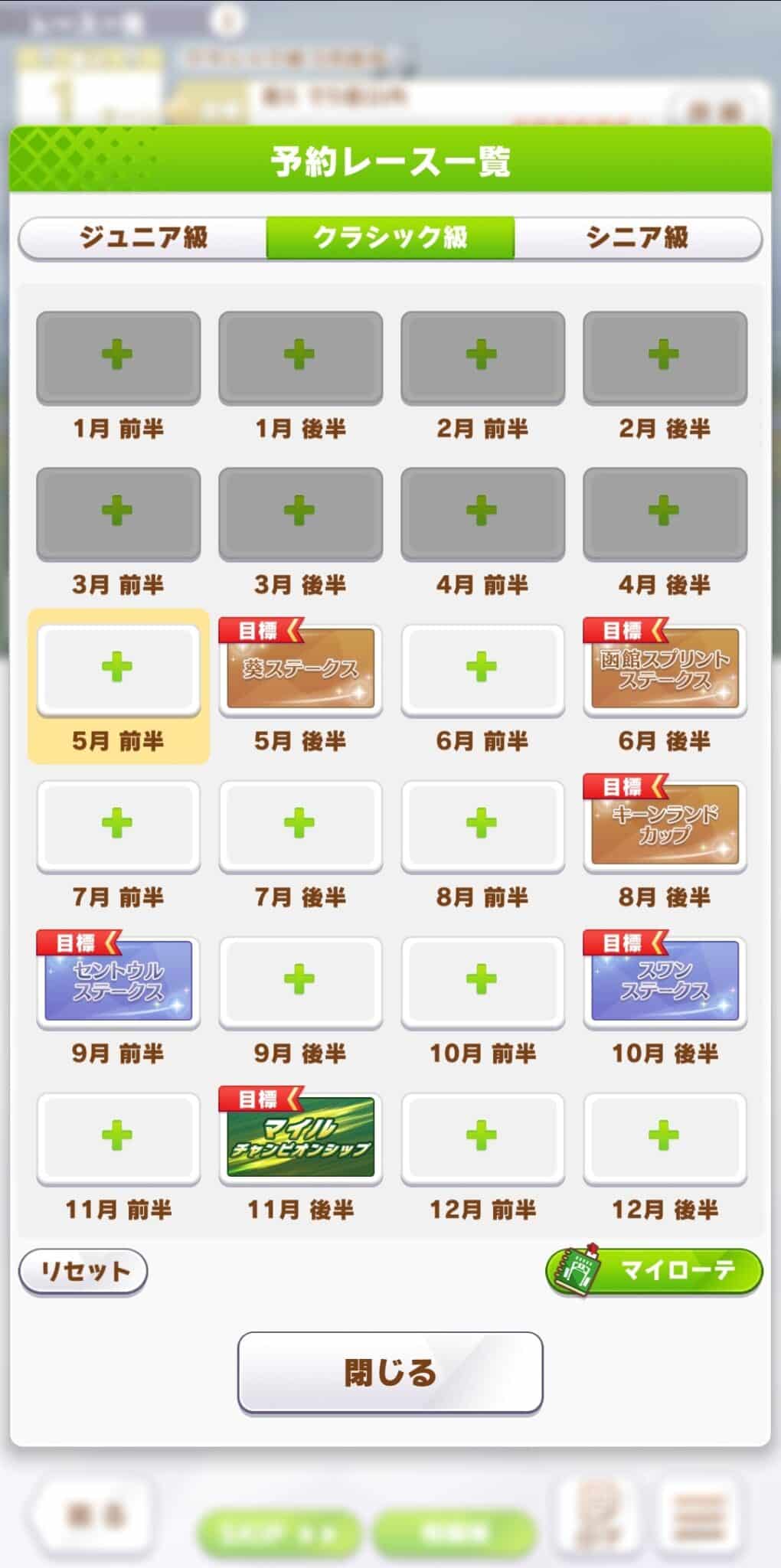This screenshot has width=781, height=1568.
Task: Switch to the シニア級 tab
Action: click(637, 237)
